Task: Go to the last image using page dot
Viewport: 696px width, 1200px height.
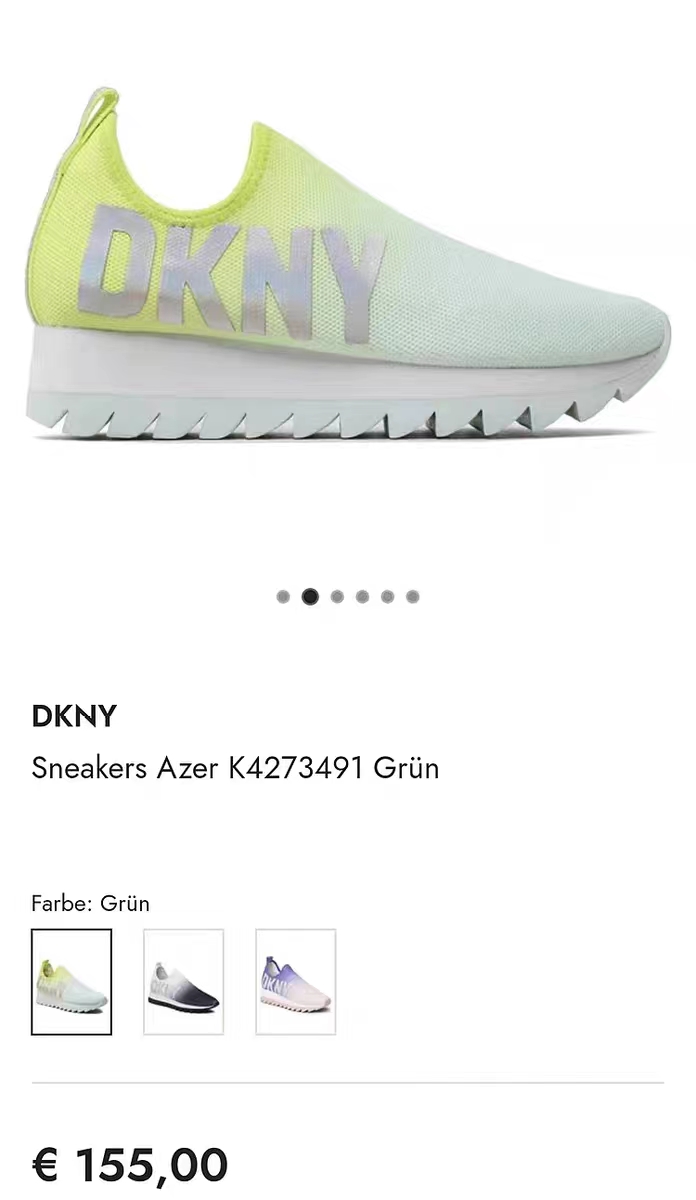Action: [412, 597]
